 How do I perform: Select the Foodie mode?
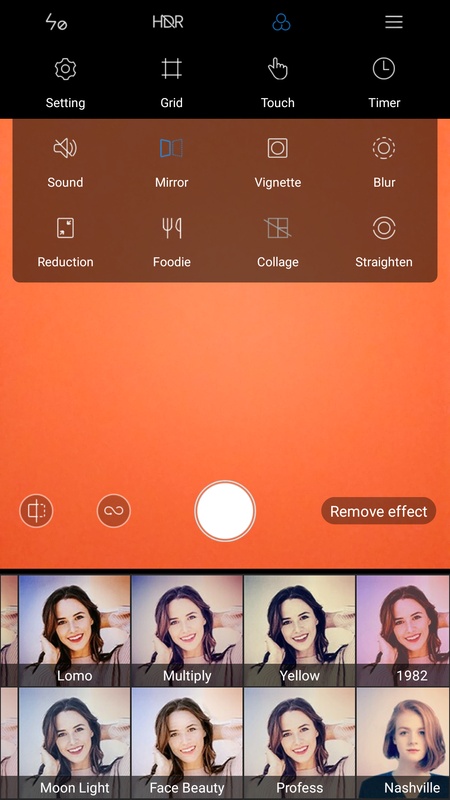click(171, 243)
